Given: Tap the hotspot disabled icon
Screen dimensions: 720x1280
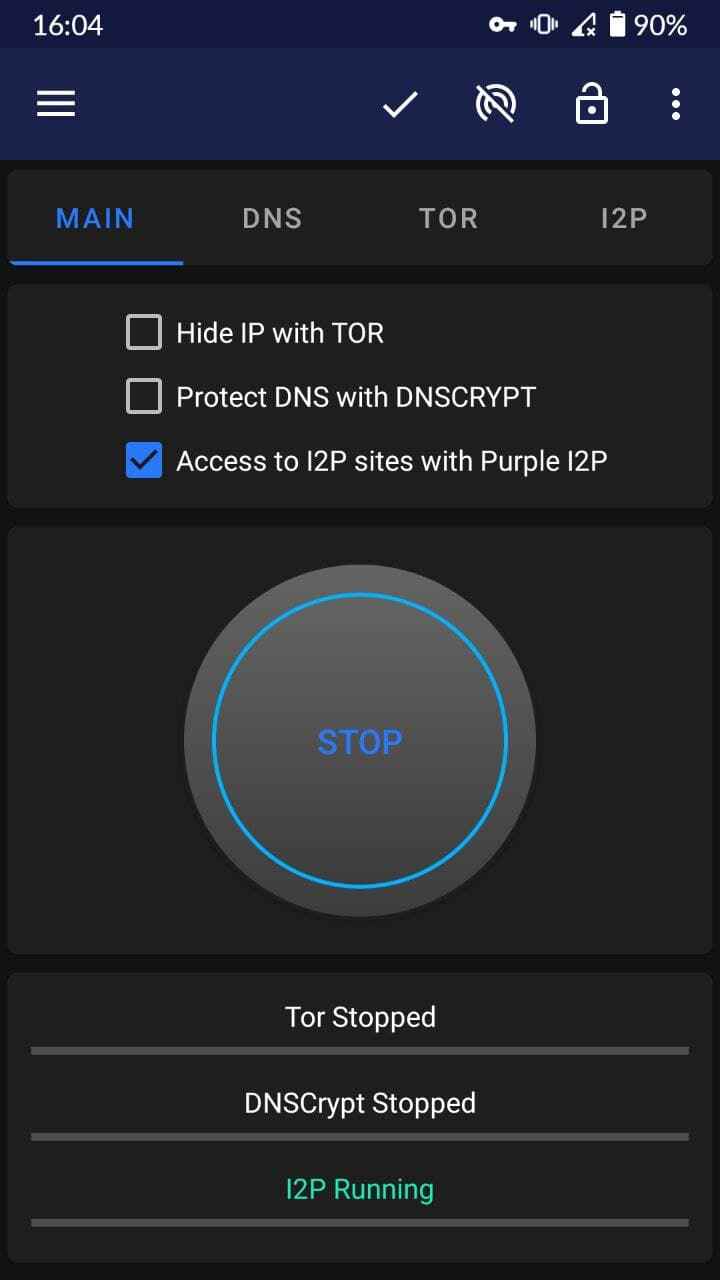Looking at the screenshot, I should pos(496,104).
